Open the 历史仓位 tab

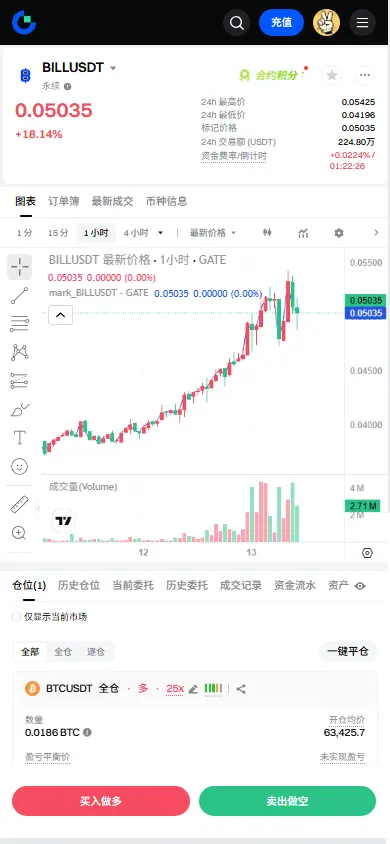[x=79, y=586]
